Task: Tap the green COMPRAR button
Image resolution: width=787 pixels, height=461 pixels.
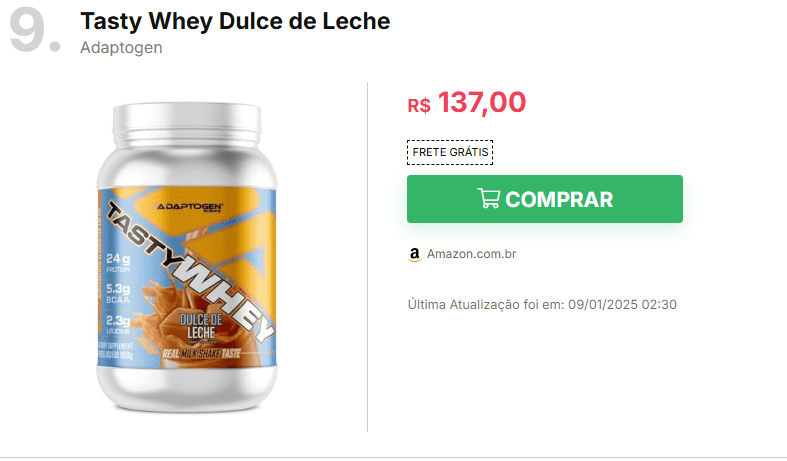Action: (544, 199)
